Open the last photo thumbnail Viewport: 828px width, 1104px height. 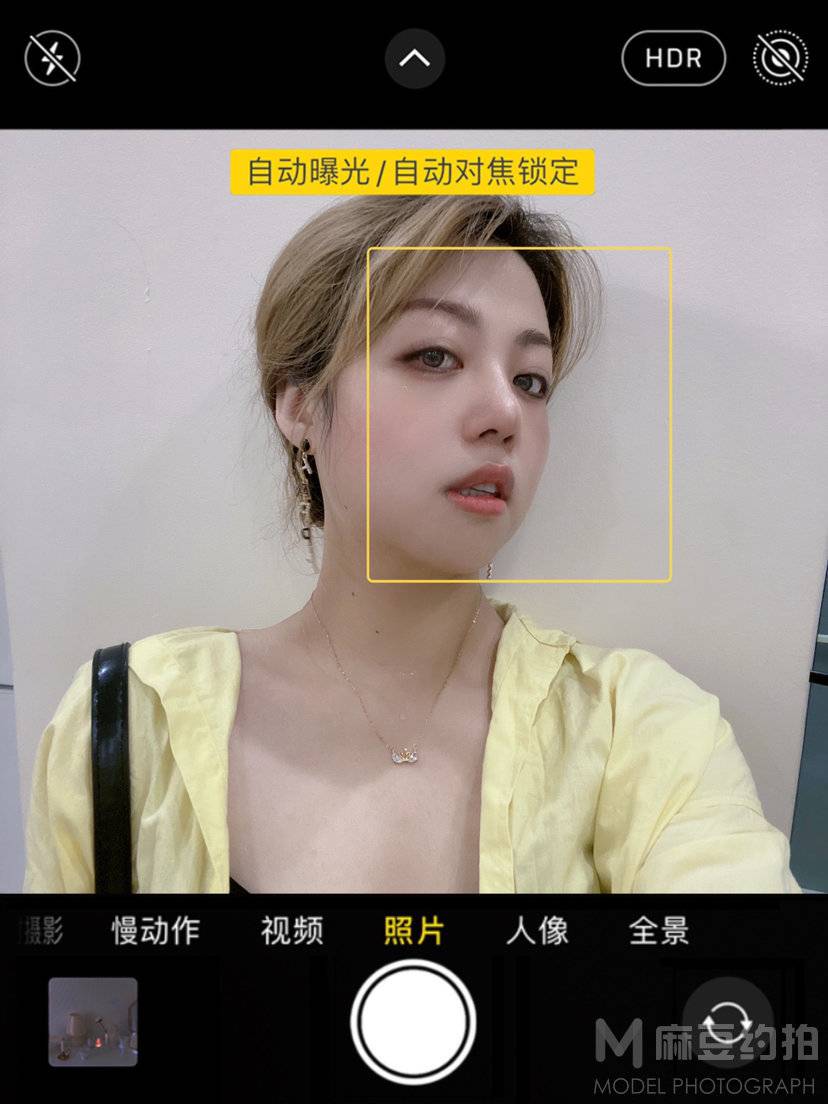point(93,1022)
